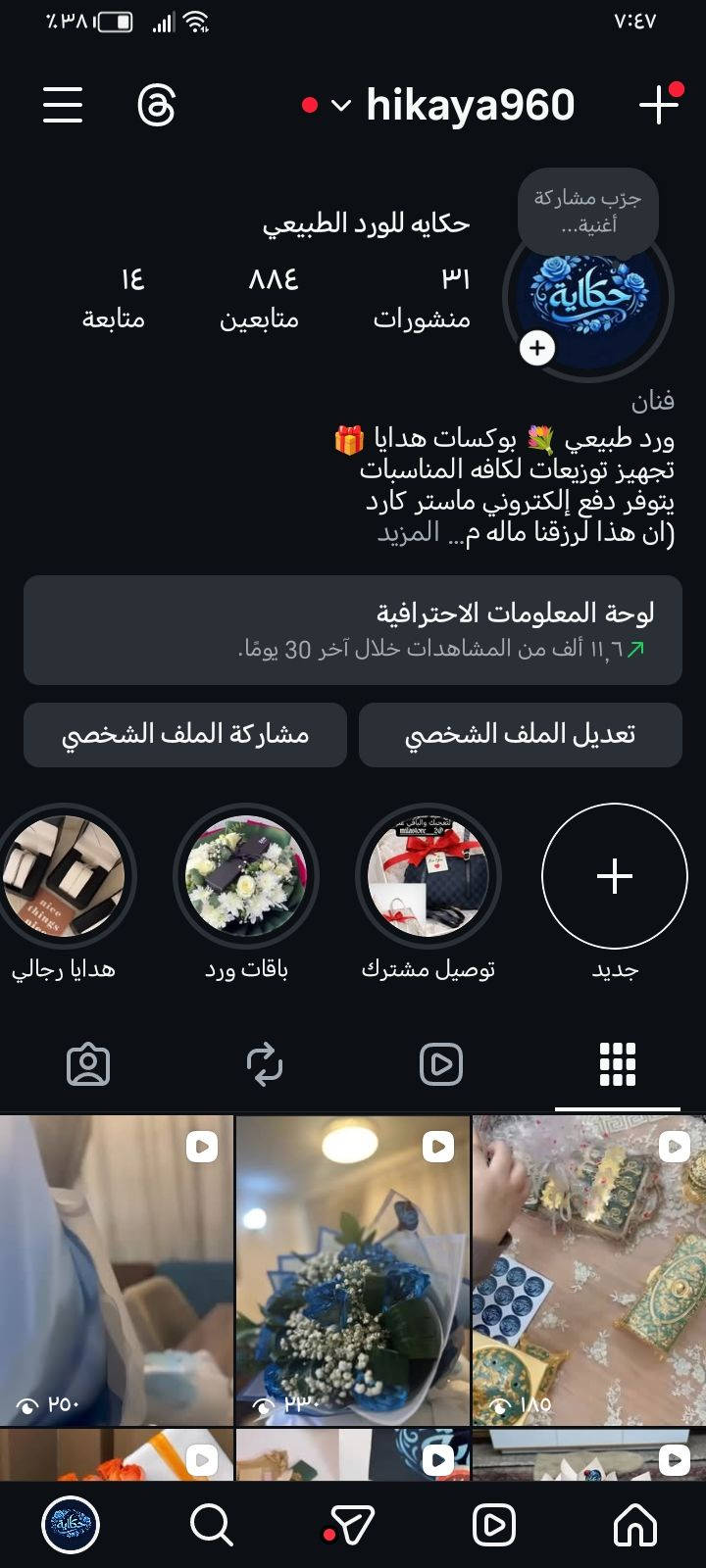Image resolution: width=706 pixels, height=1568 pixels.
Task: Open the باقات ورد highlight
Action: click(246, 875)
